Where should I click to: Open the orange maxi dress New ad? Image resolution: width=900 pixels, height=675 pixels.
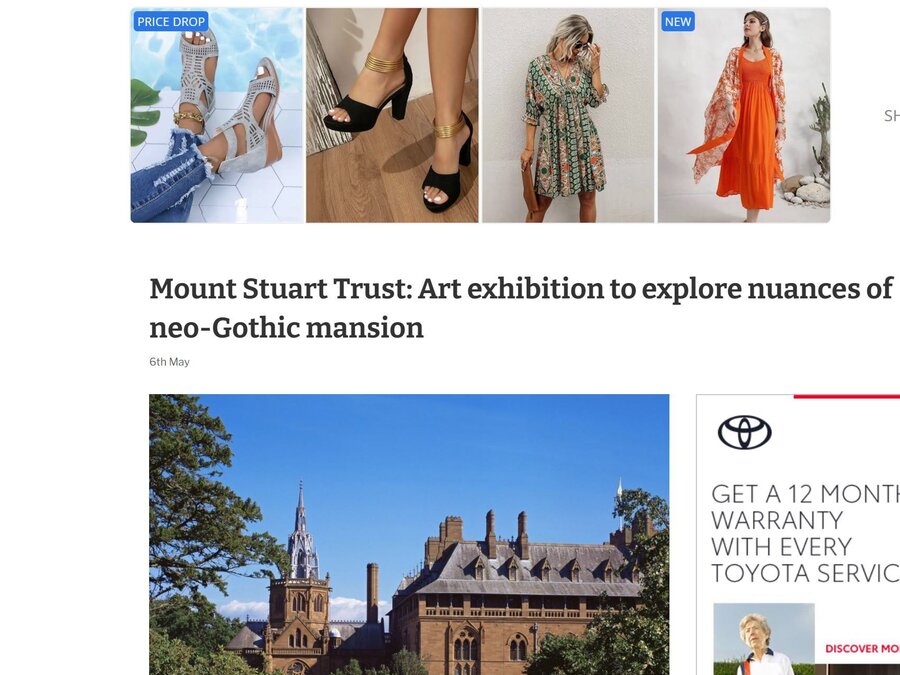[743, 115]
